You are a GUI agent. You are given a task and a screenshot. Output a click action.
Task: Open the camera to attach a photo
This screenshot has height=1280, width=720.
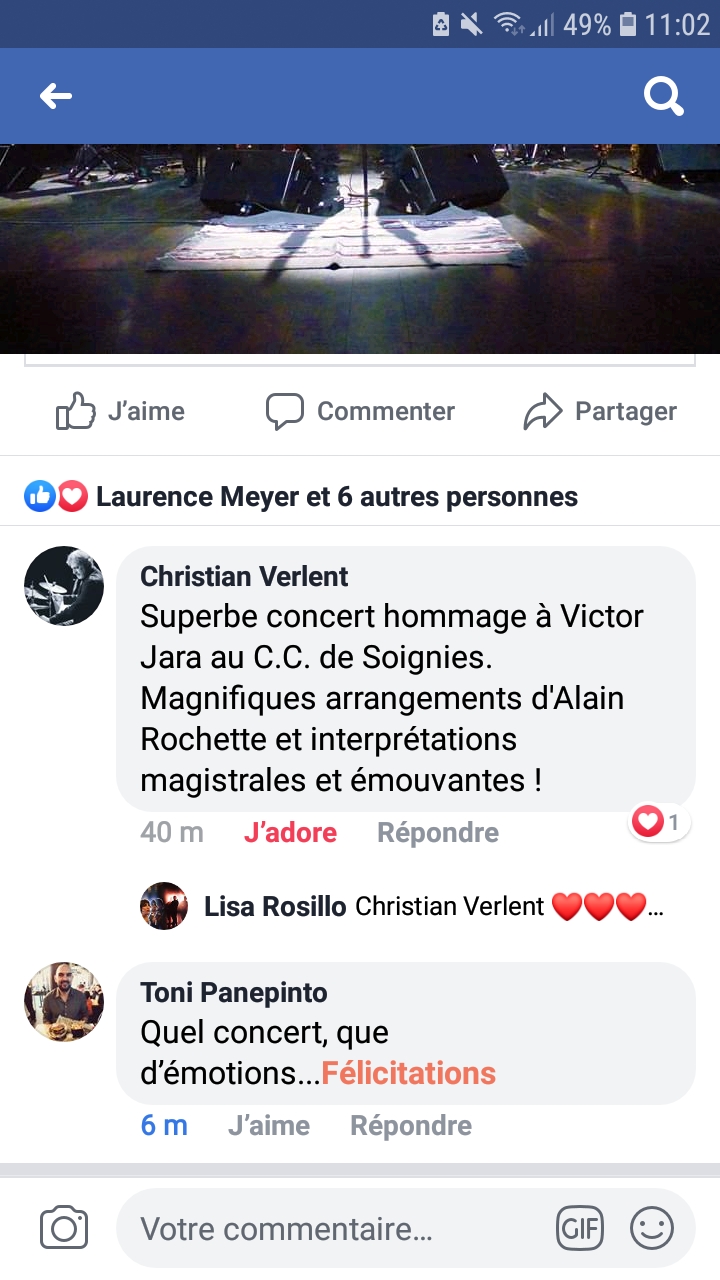tap(64, 1228)
